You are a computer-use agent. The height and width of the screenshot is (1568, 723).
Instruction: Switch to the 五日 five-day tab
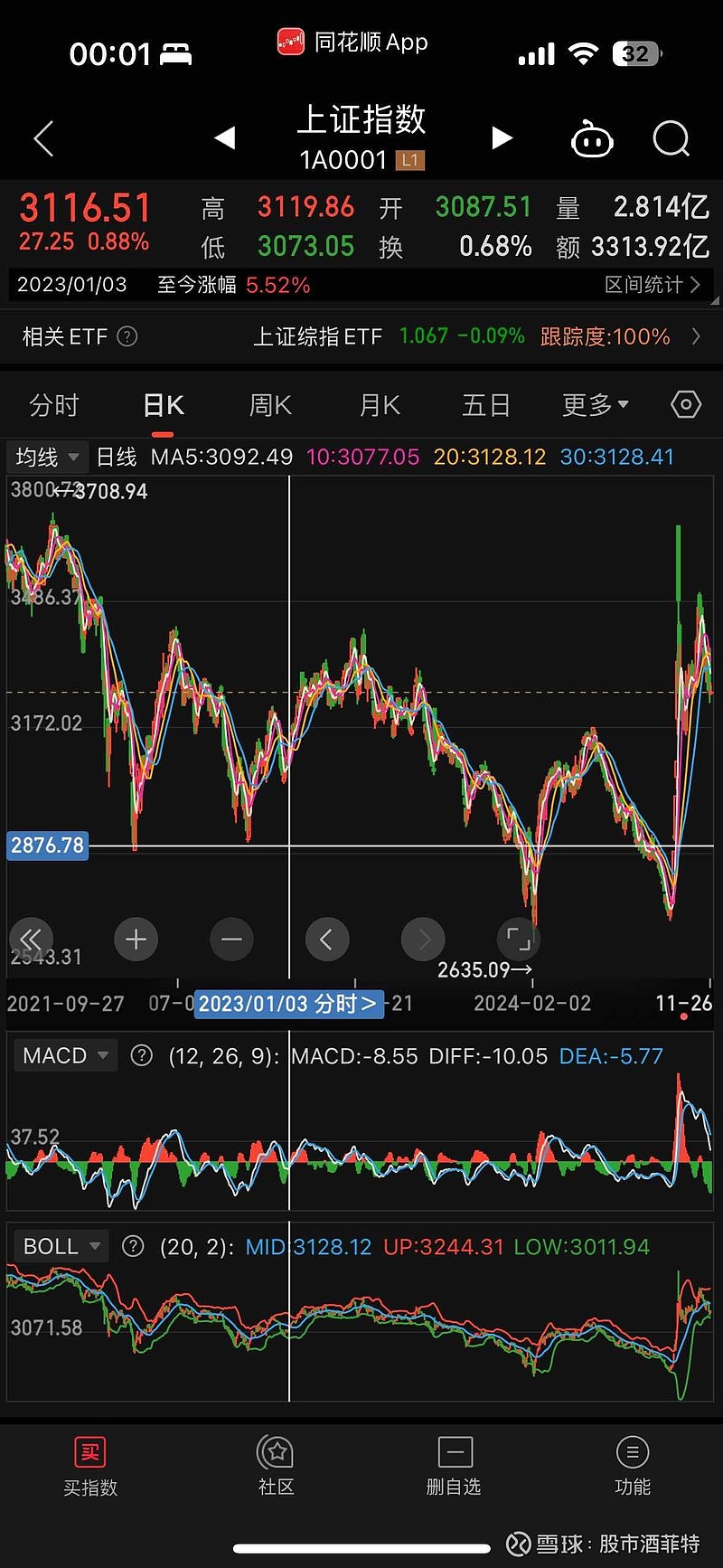(x=486, y=405)
